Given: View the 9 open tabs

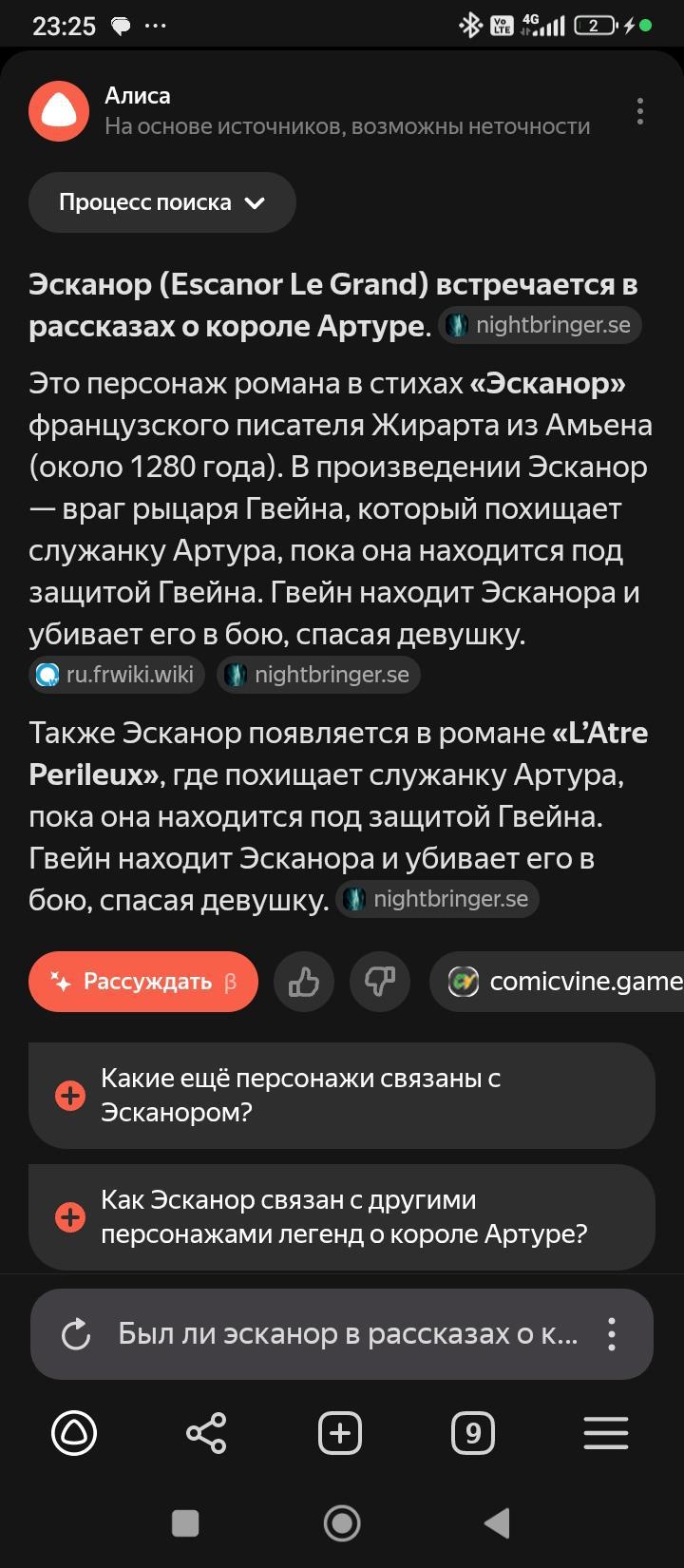Looking at the screenshot, I should pyautogui.click(x=473, y=1432).
